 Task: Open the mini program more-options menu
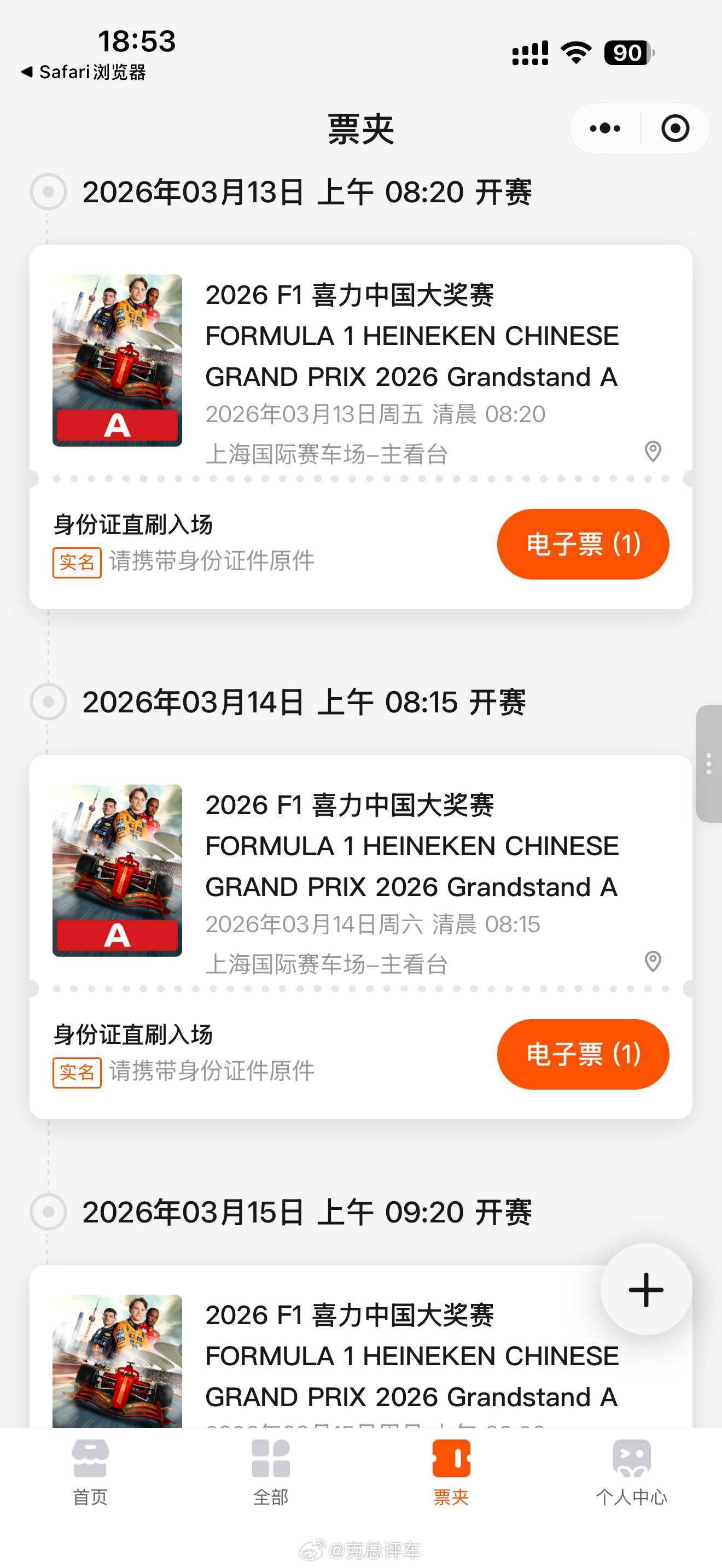(604, 128)
